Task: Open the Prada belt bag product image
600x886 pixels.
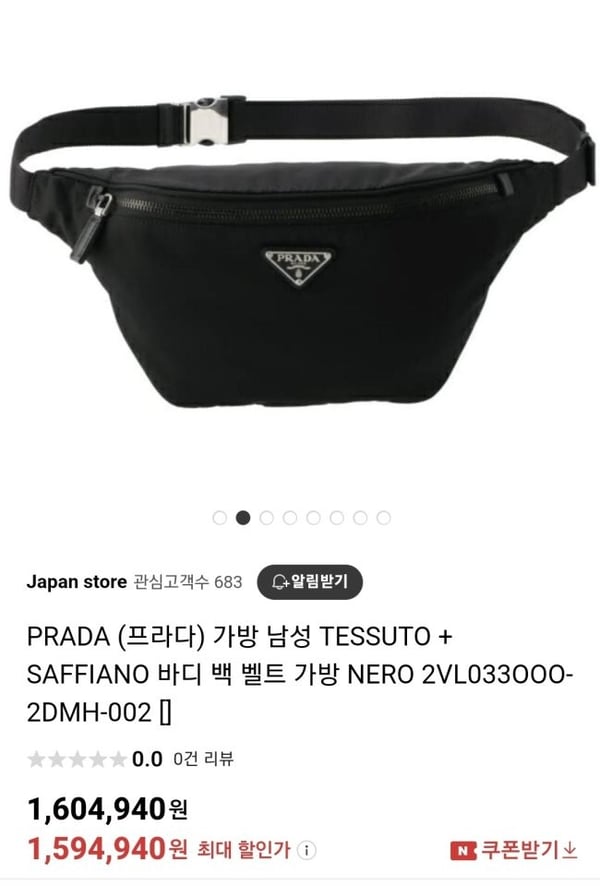Action: (x=300, y=250)
